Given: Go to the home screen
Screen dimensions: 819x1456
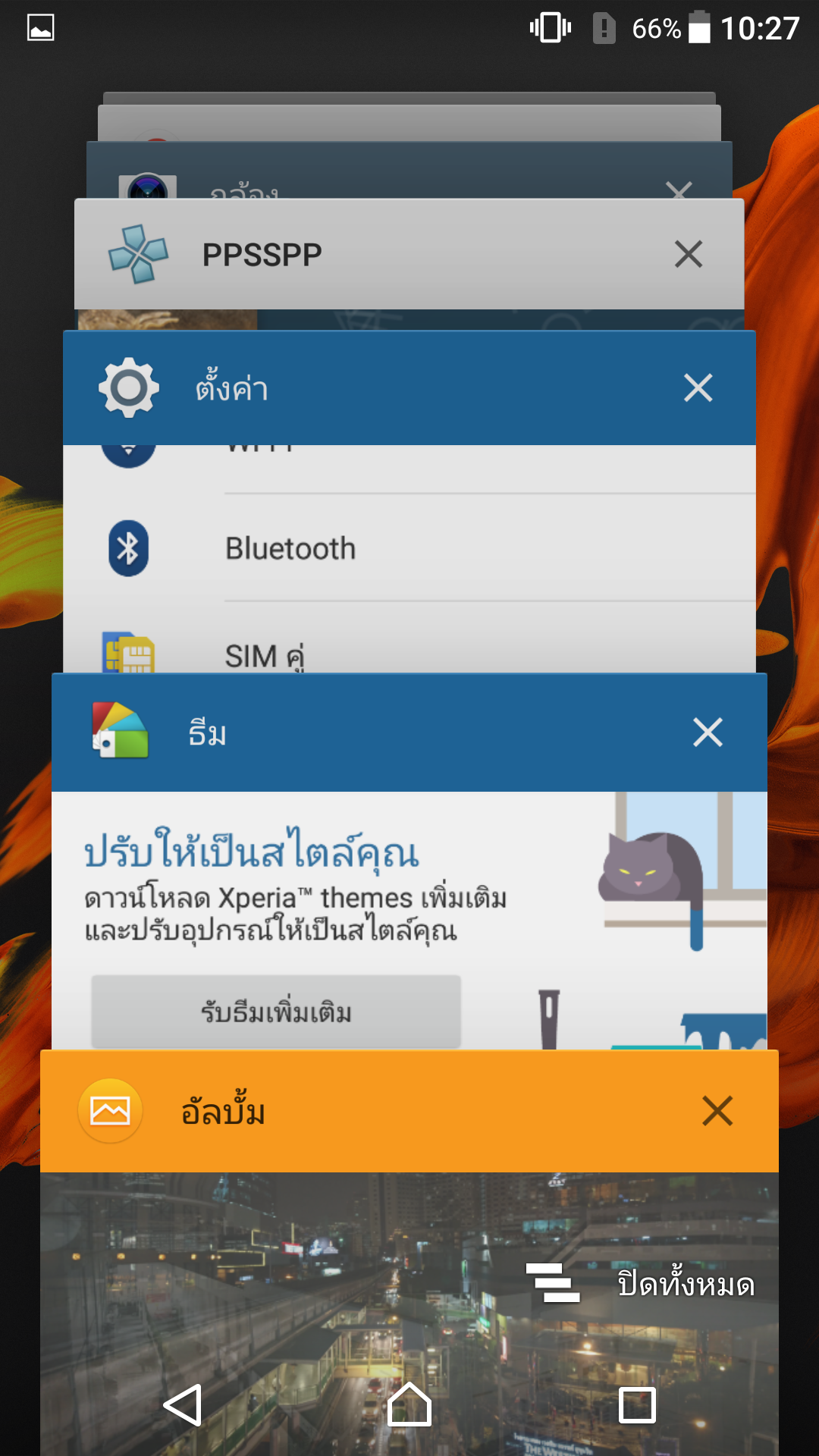Looking at the screenshot, I should 409,1404.
